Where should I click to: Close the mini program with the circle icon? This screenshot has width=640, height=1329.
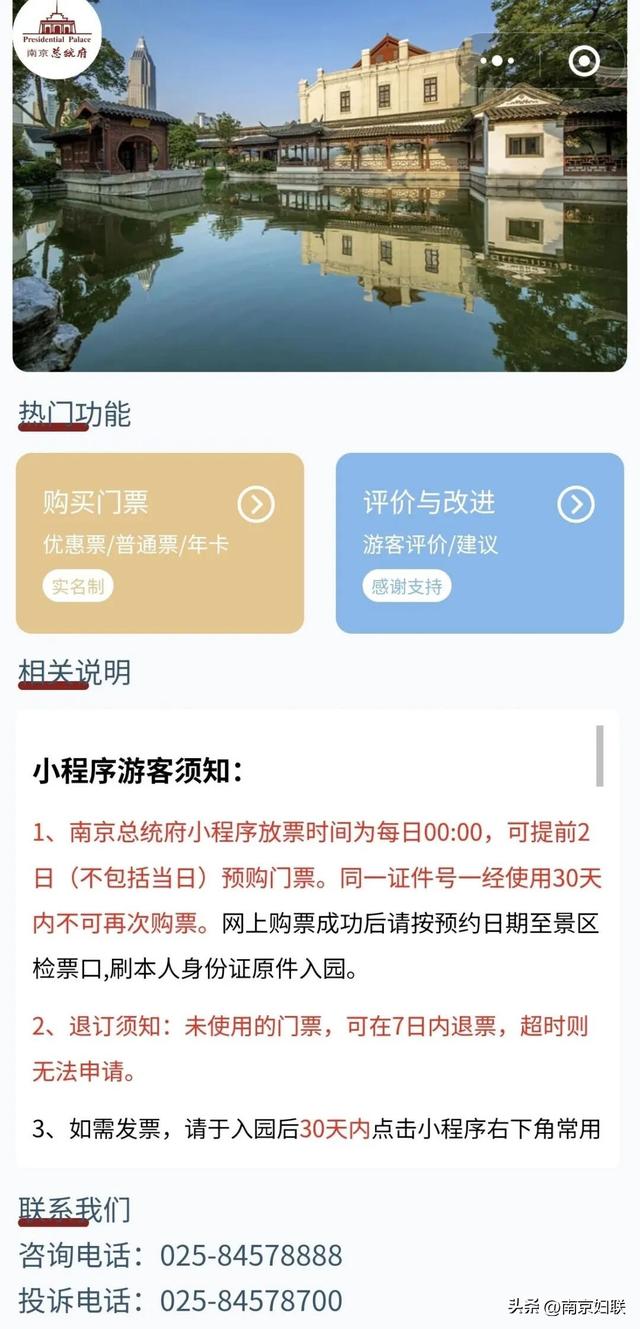click(x=583, y=61)
